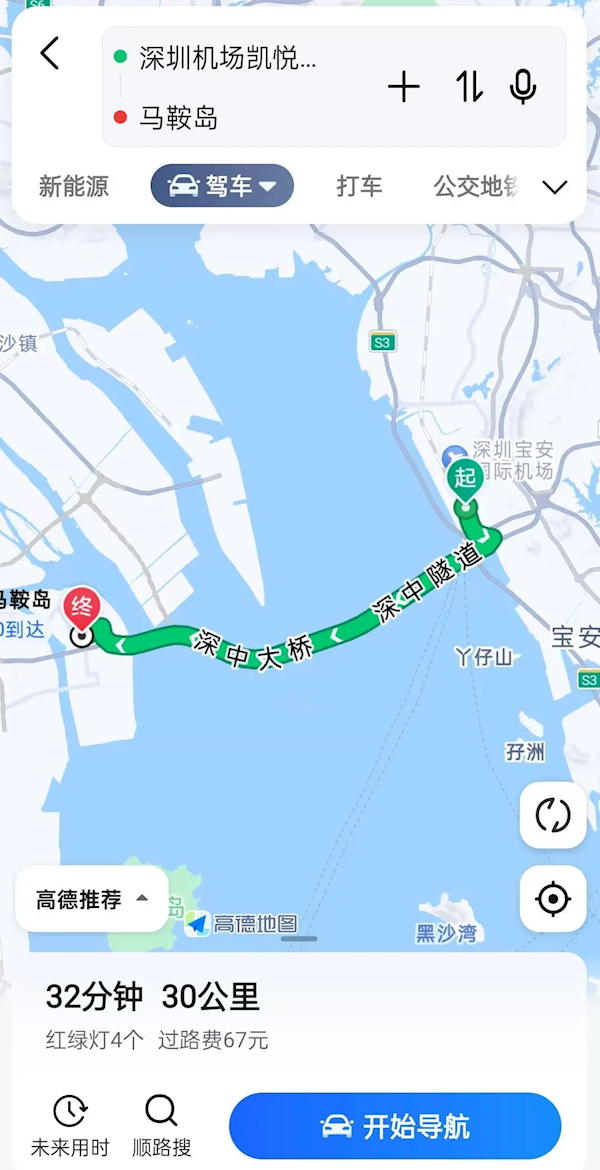Image resolution: width=600 pixels, height=1170 pixels.
Task: Switch to the 公交地铁 tab
Action: click(x=476, y=186)
